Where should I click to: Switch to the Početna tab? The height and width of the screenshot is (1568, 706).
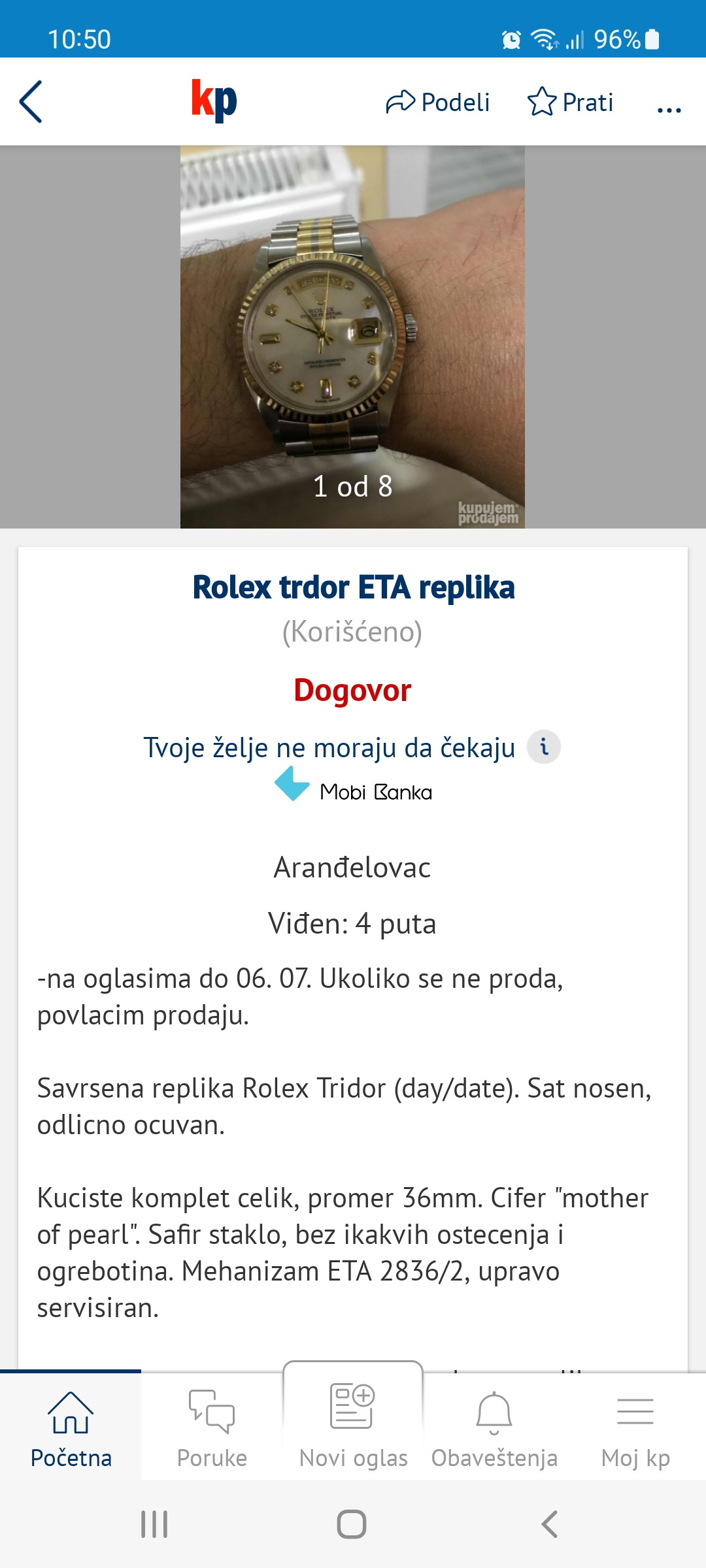(71, 1428)
